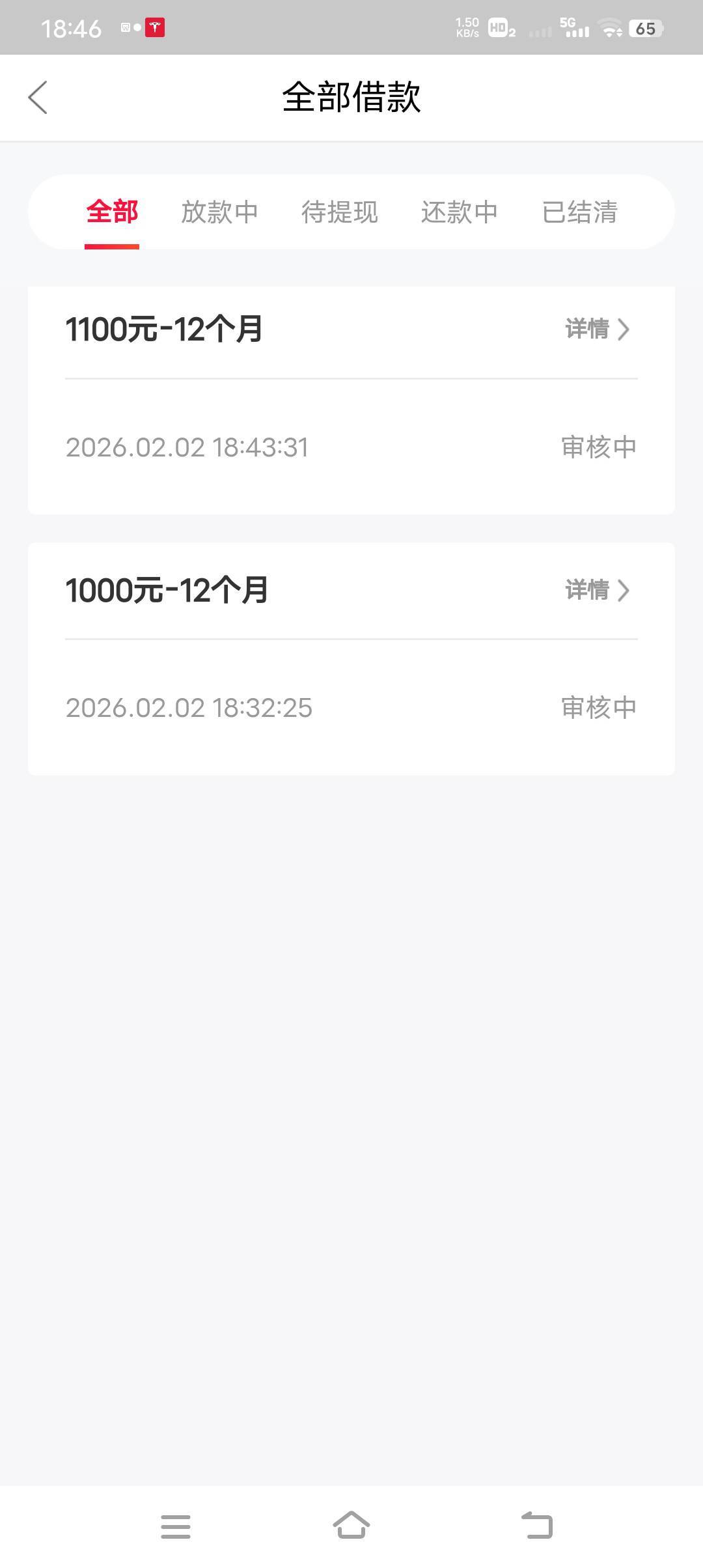Switch to the 还款中 tab

click(x=459, y=212)
